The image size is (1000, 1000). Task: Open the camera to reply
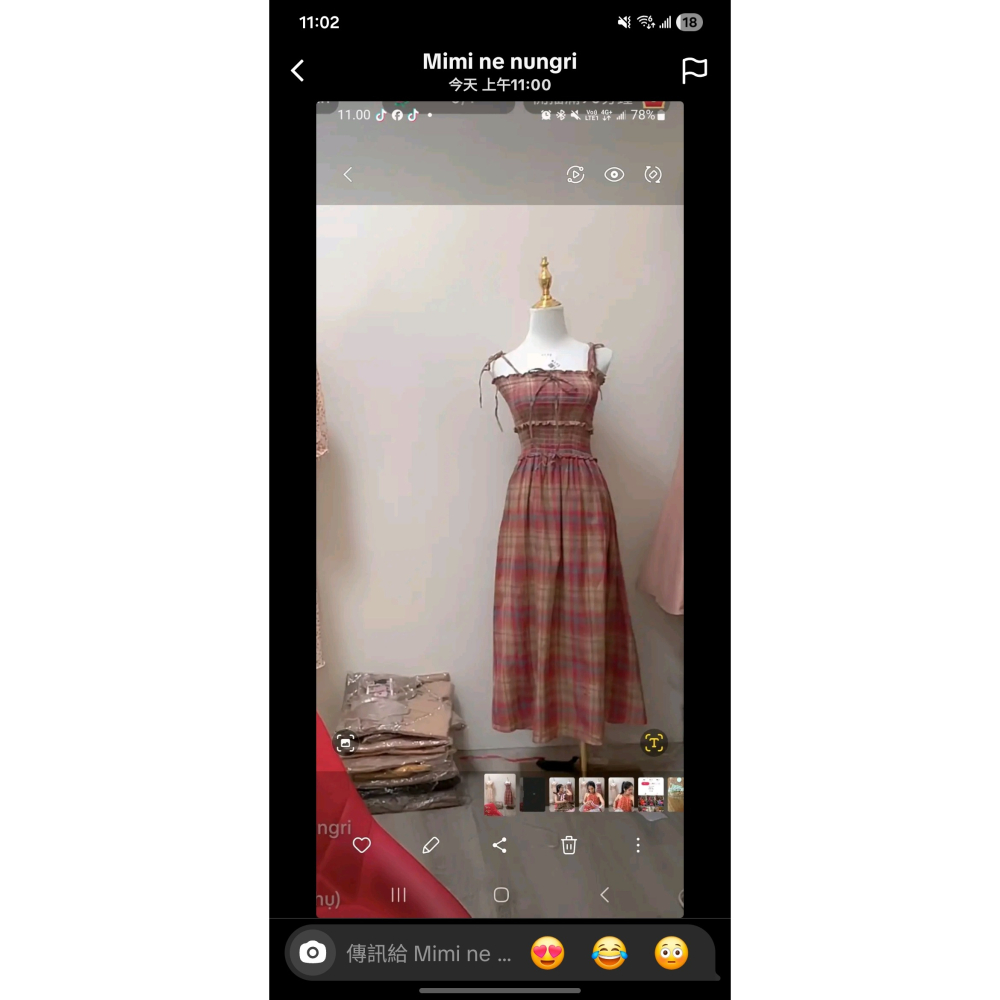312,953
